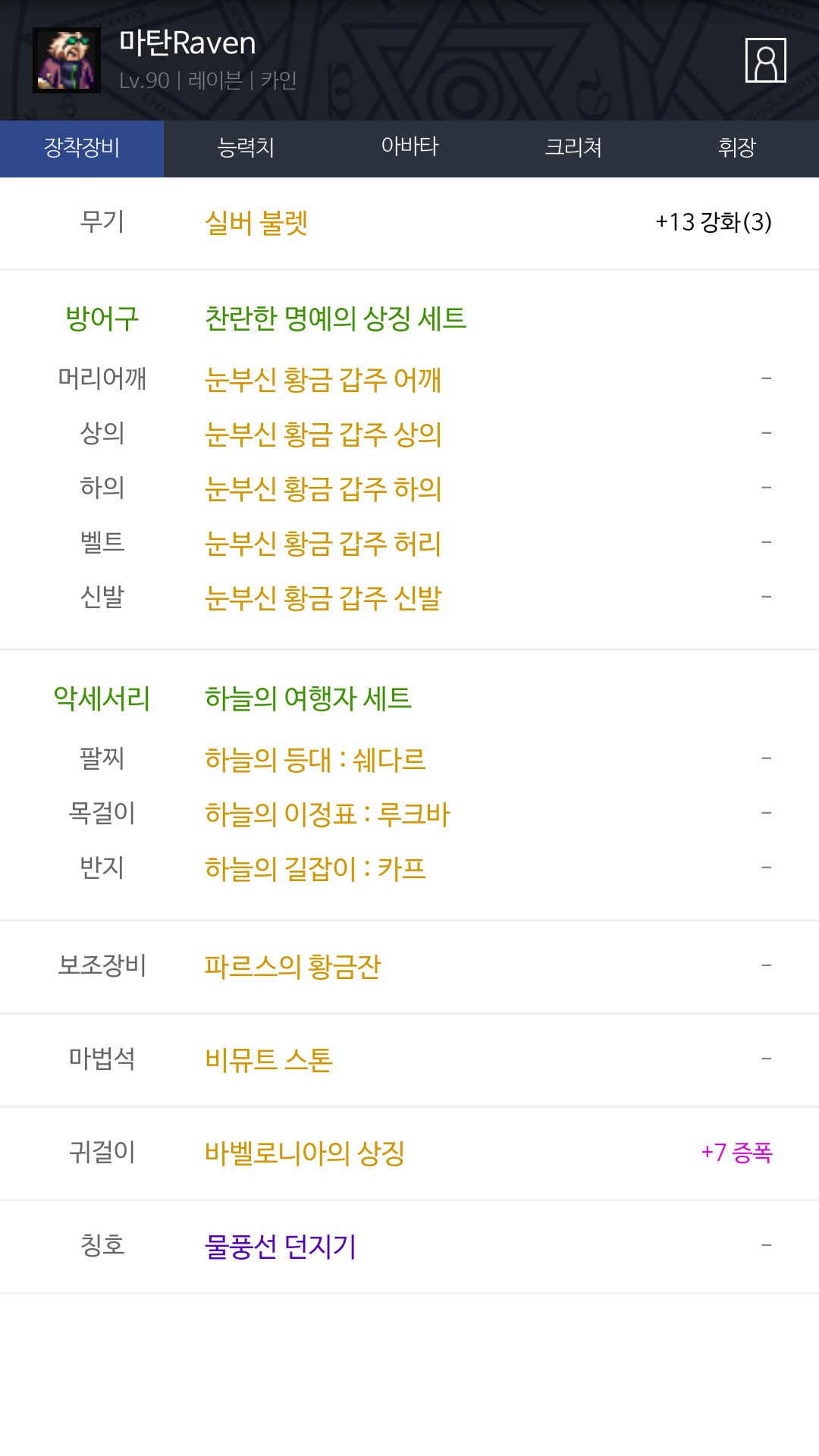Viewport: 819px width, 1456px height.
Task: Open weapon item 실버 불렛
Action: pyautogui.click(x=256, y=223)
